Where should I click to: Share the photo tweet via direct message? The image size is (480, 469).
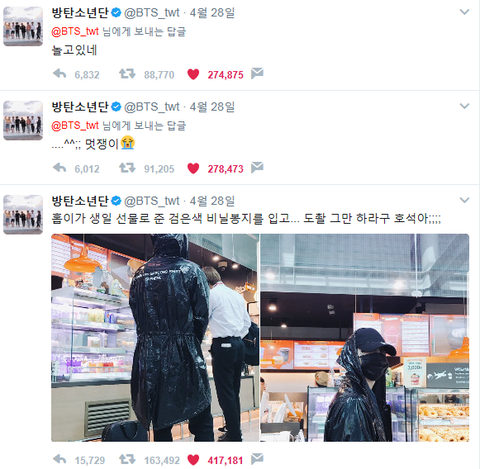point(257,459)
